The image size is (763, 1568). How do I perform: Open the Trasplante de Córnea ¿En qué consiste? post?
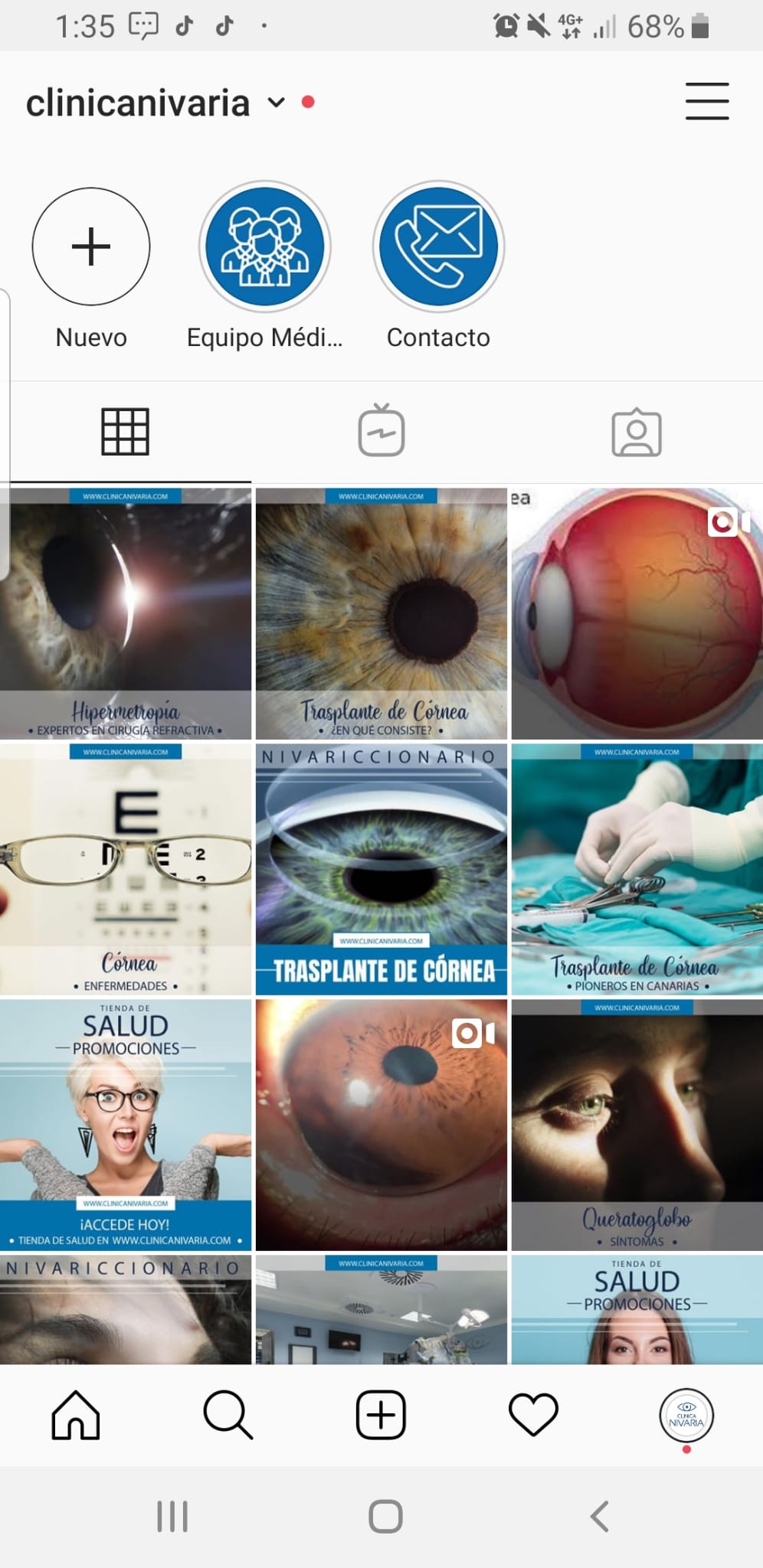(x=381, y=613)
